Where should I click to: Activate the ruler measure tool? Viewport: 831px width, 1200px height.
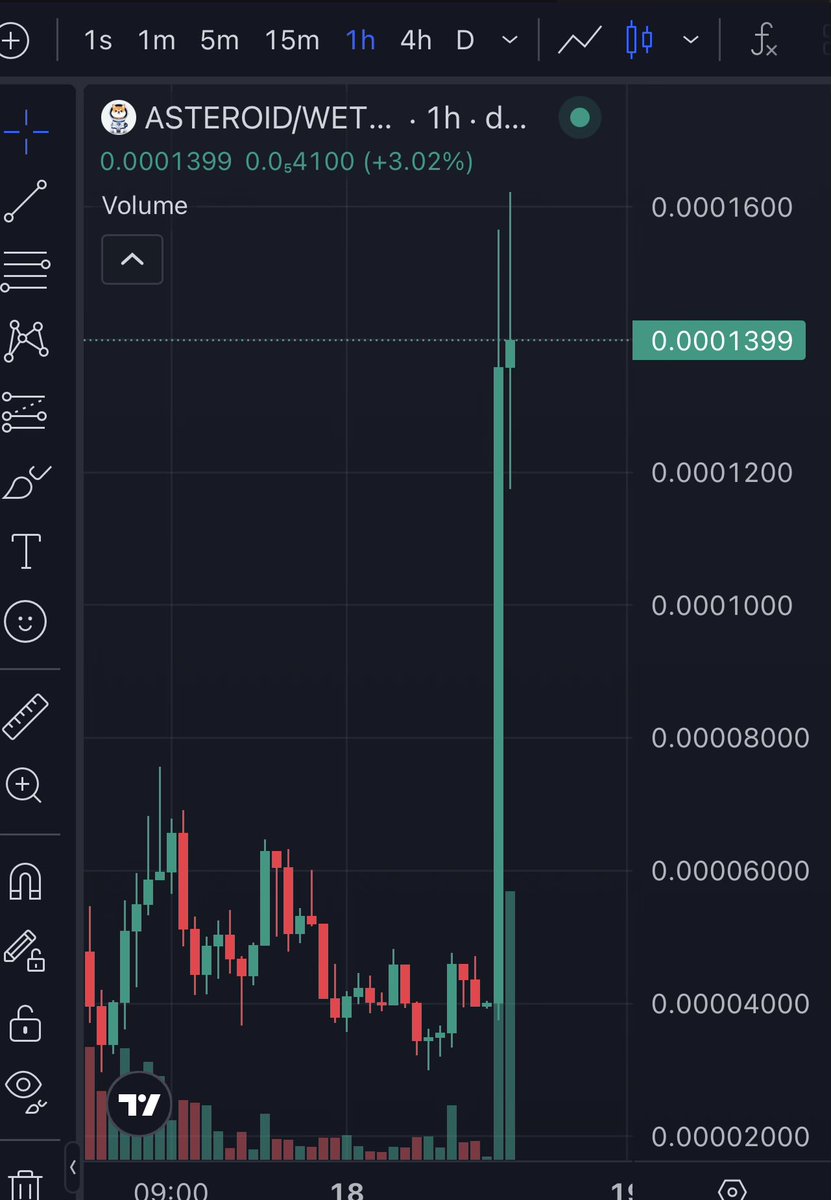(26, 716)
